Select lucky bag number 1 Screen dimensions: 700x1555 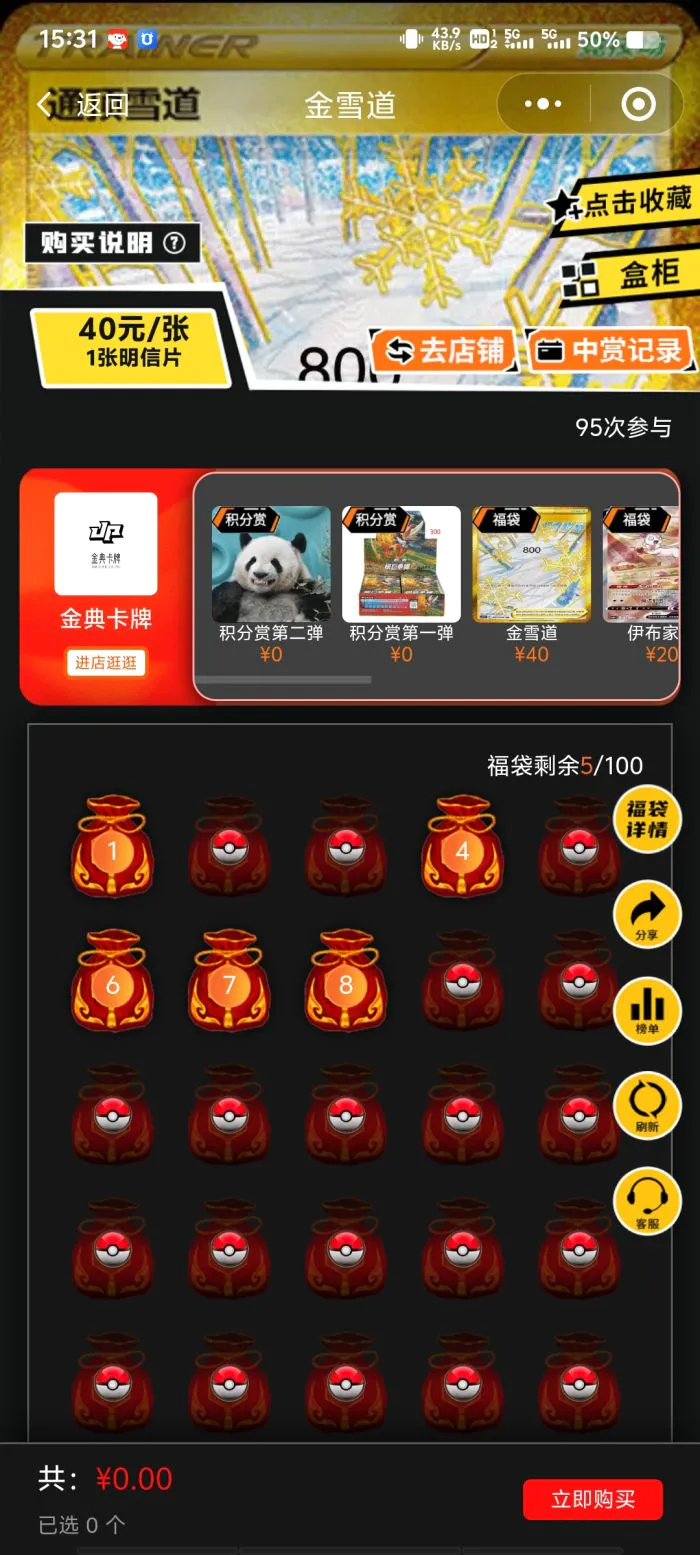(112, 847)
